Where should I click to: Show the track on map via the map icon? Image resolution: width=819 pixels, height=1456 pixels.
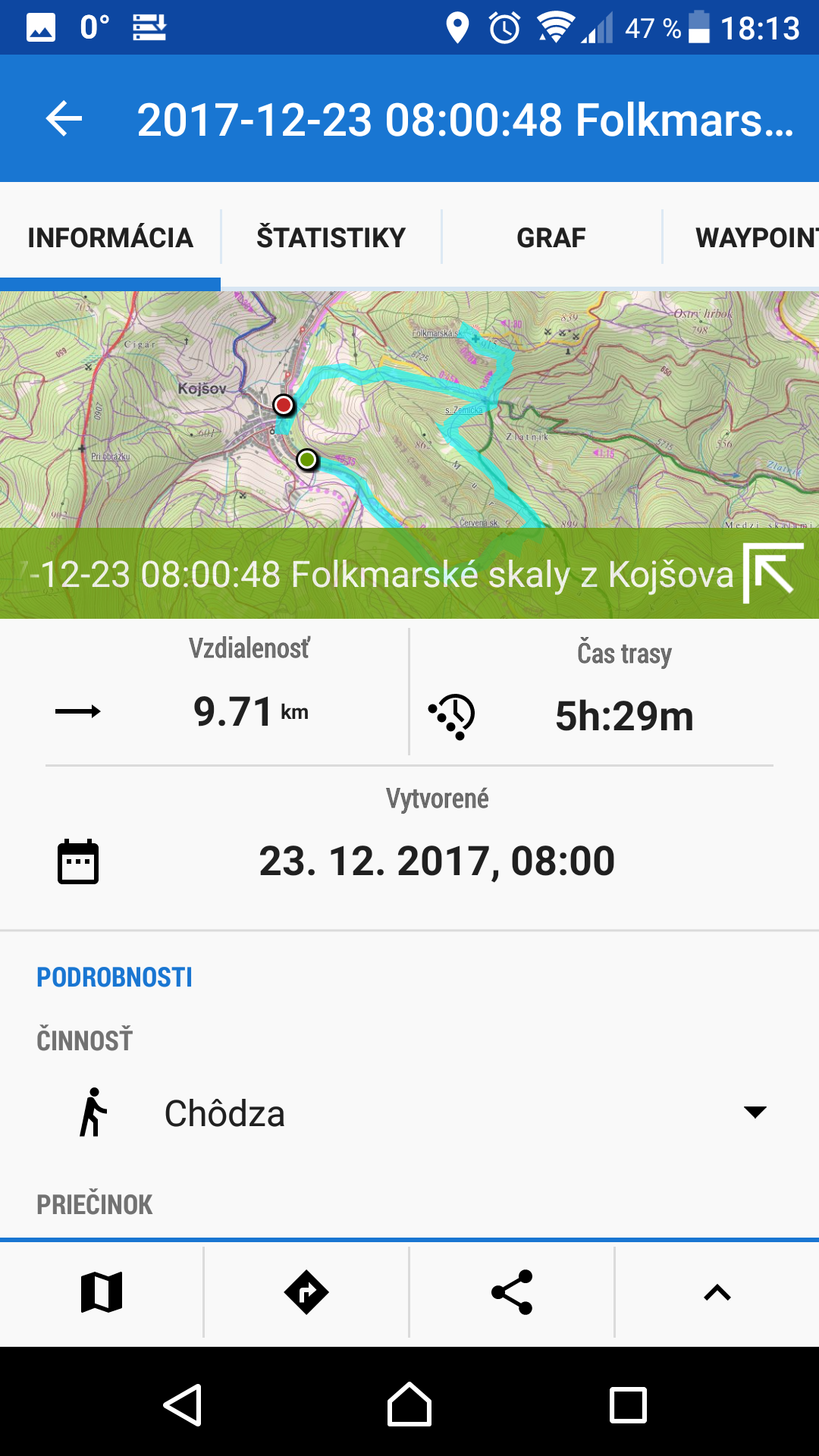coord(102,1292)
